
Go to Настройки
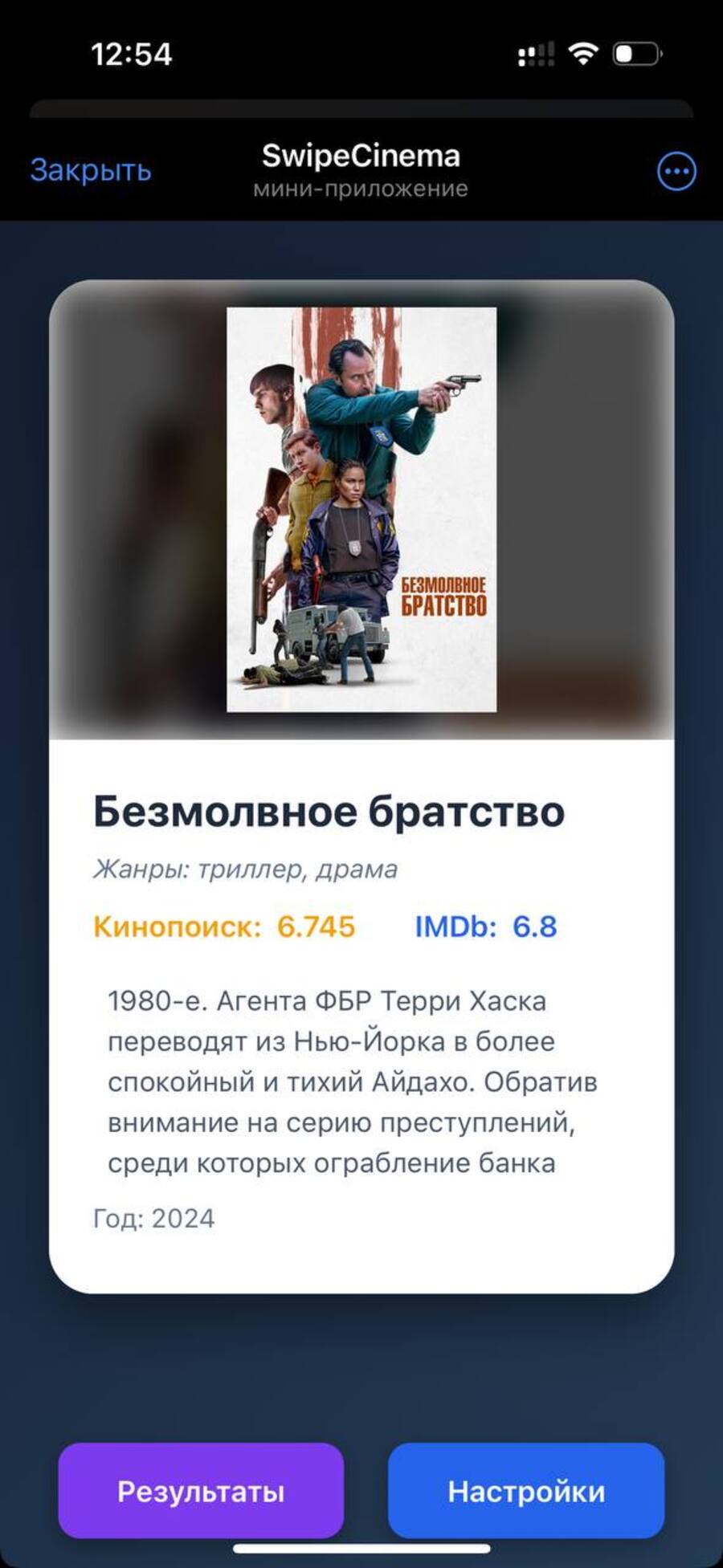[526, 1491]
